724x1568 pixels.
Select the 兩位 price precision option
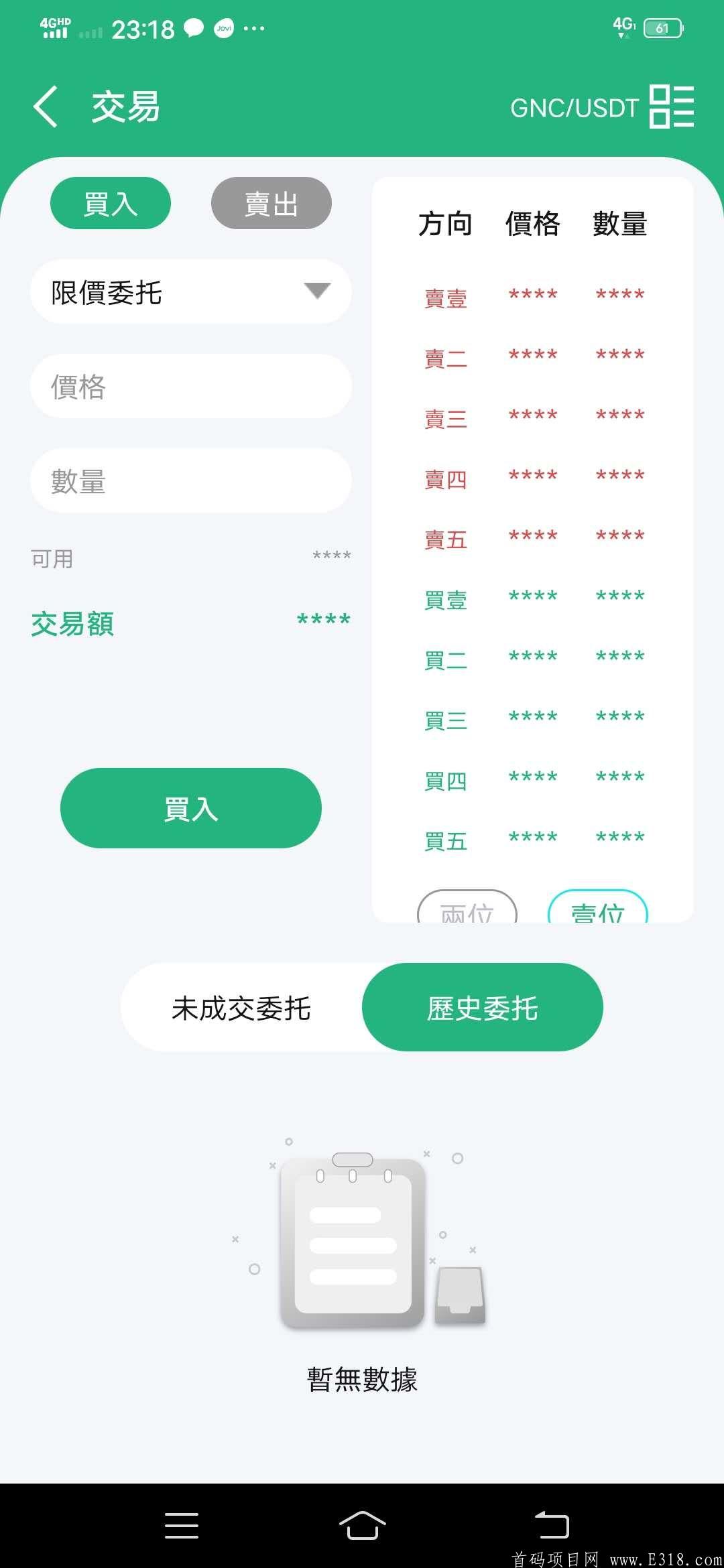(468, 913)
